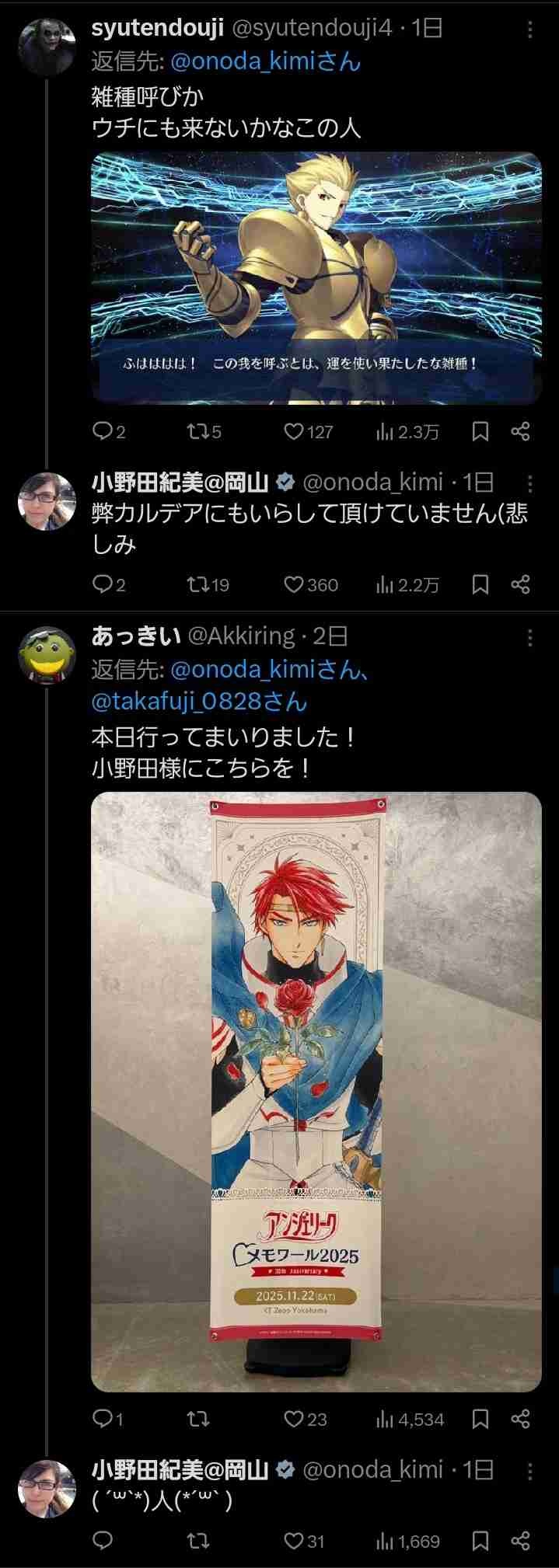Like 小野田紀美's tweet with 360 likes
The width and height of the screenshot is (559, 1568).
293,584
